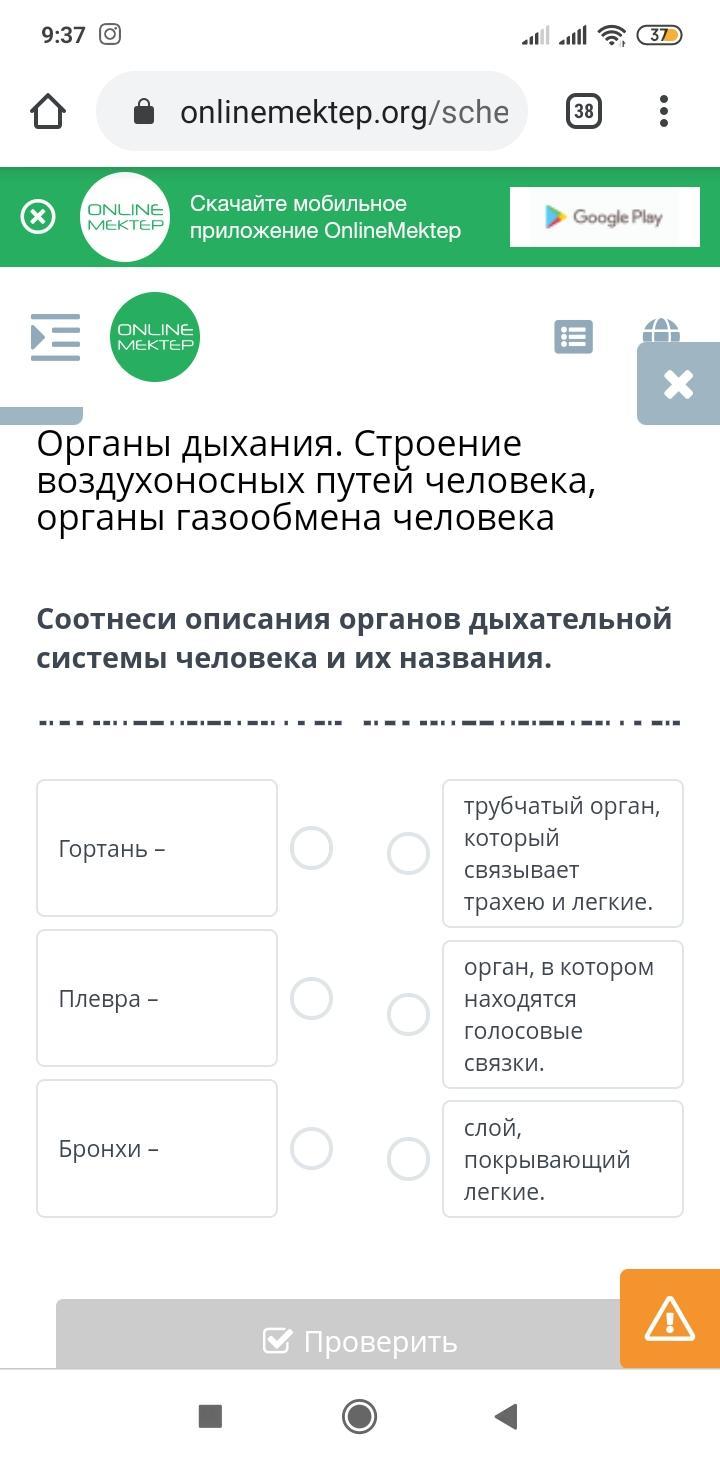Open the browser overflow menu
Screen dimensions: 720x1464
pyautogui.click(x=663, y=111)
